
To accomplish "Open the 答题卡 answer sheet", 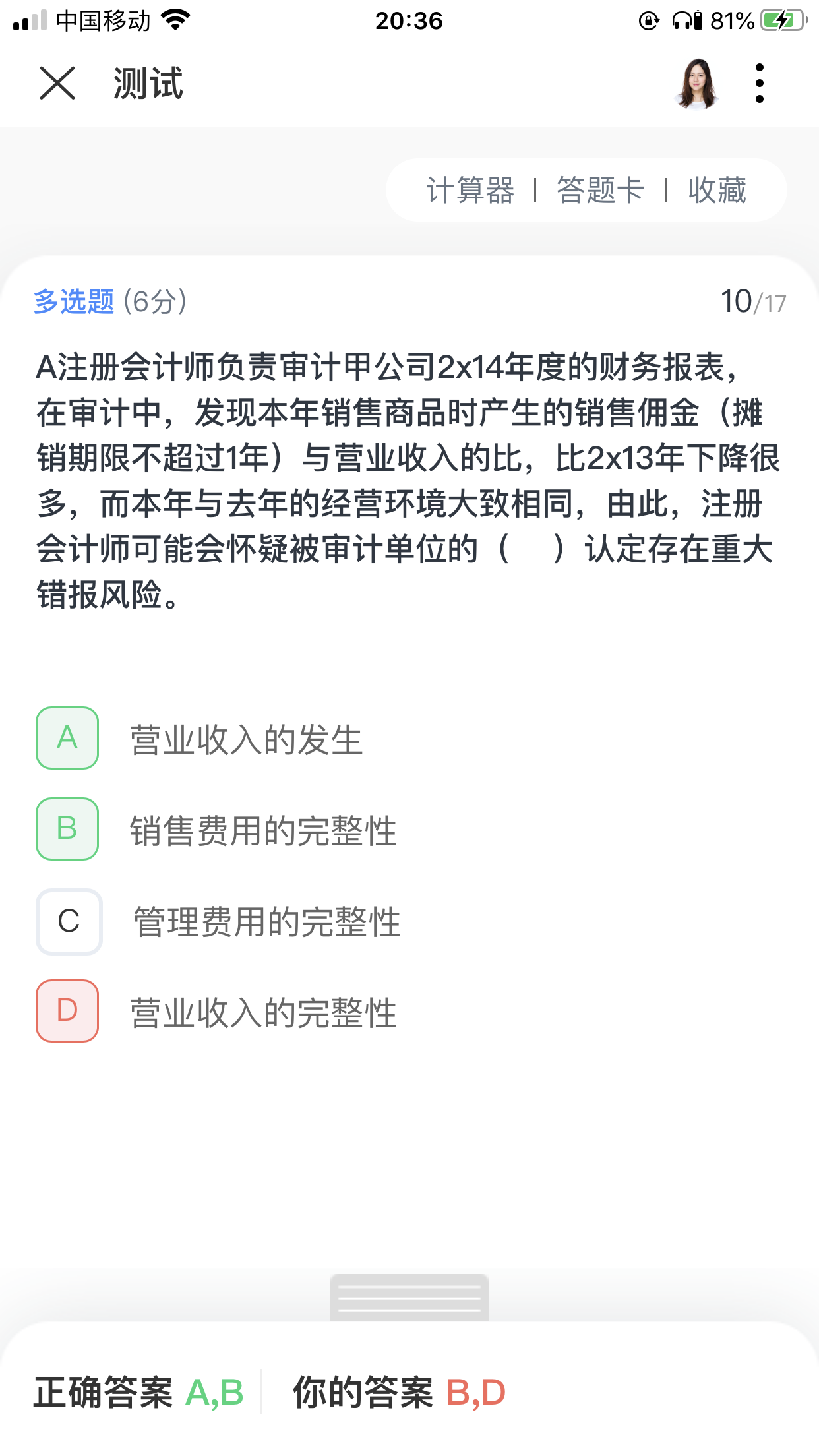I will coord(600,191).
